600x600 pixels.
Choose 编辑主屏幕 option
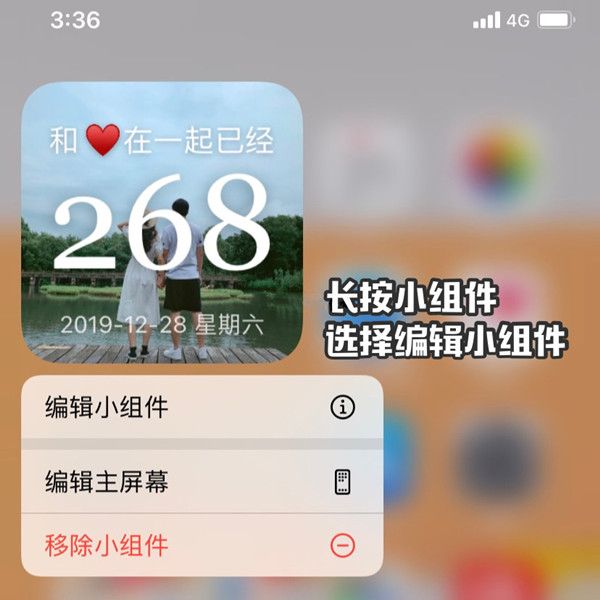(200, 483)
